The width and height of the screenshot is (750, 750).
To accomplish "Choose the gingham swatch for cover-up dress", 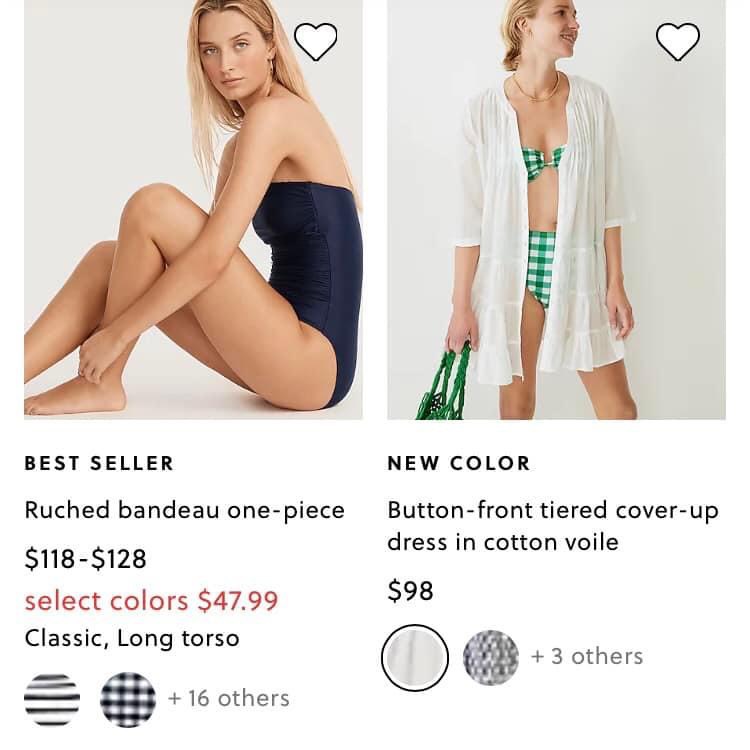I will (491, 657).
